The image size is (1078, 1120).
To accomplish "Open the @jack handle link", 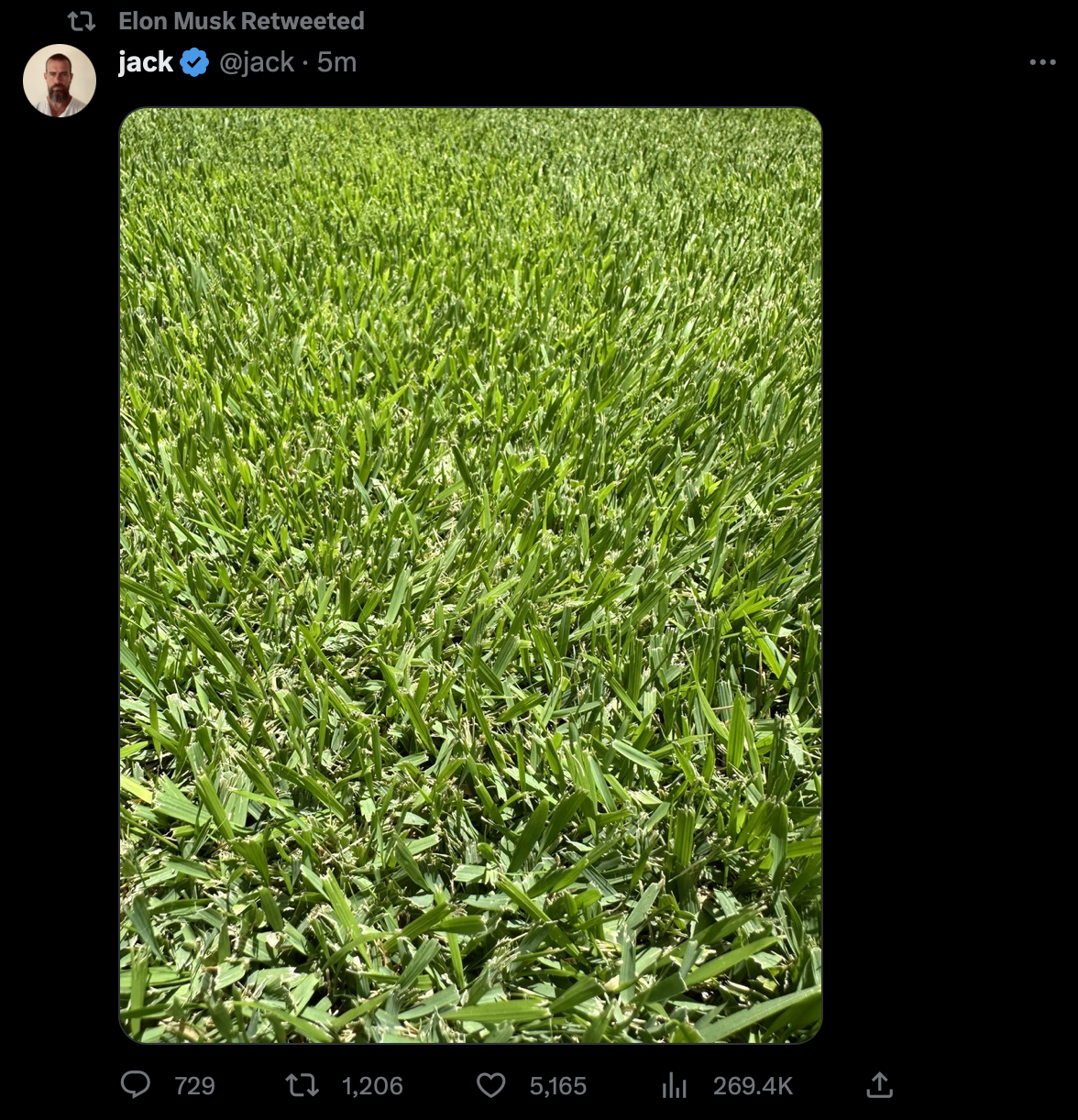I will 257,62.
